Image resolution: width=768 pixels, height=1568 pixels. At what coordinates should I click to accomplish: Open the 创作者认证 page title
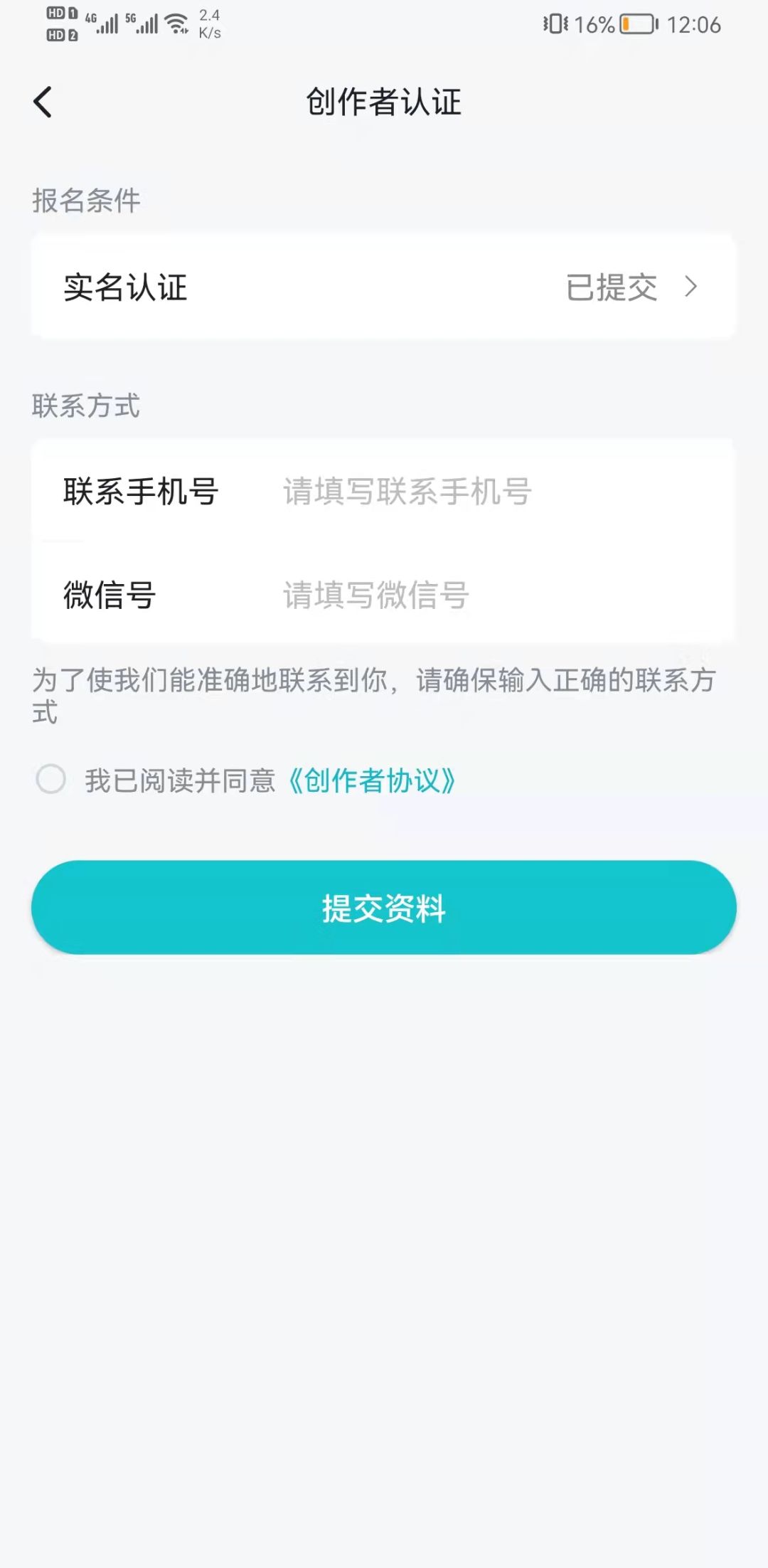click(384, 101)
